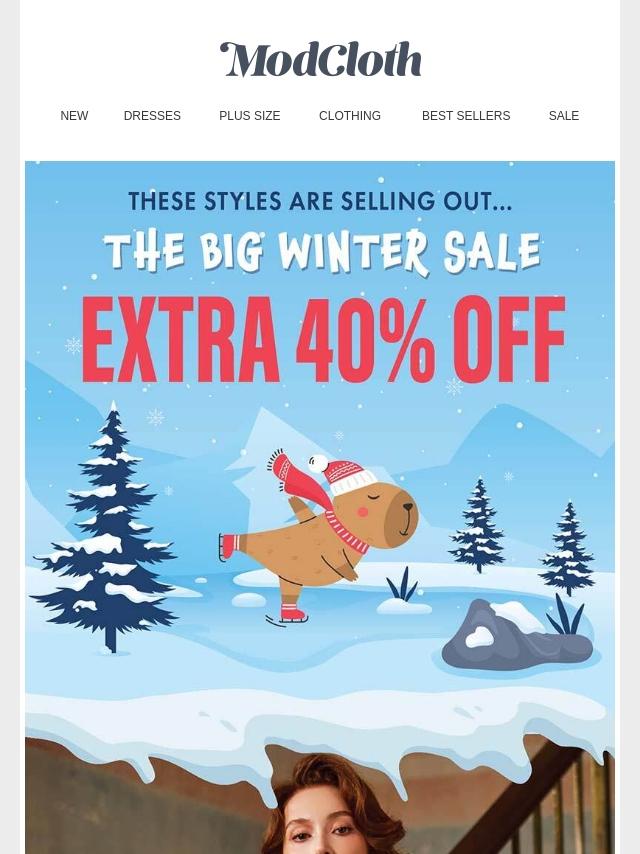Browse the CLOTHING category

[350, 116]
